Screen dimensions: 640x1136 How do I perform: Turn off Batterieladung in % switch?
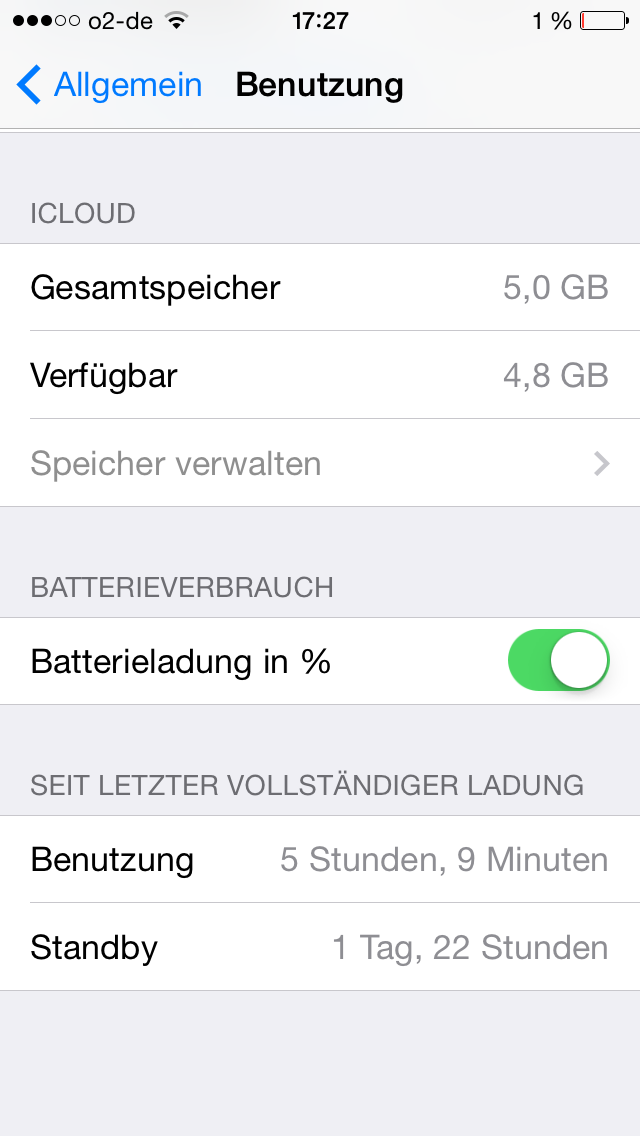558,661
